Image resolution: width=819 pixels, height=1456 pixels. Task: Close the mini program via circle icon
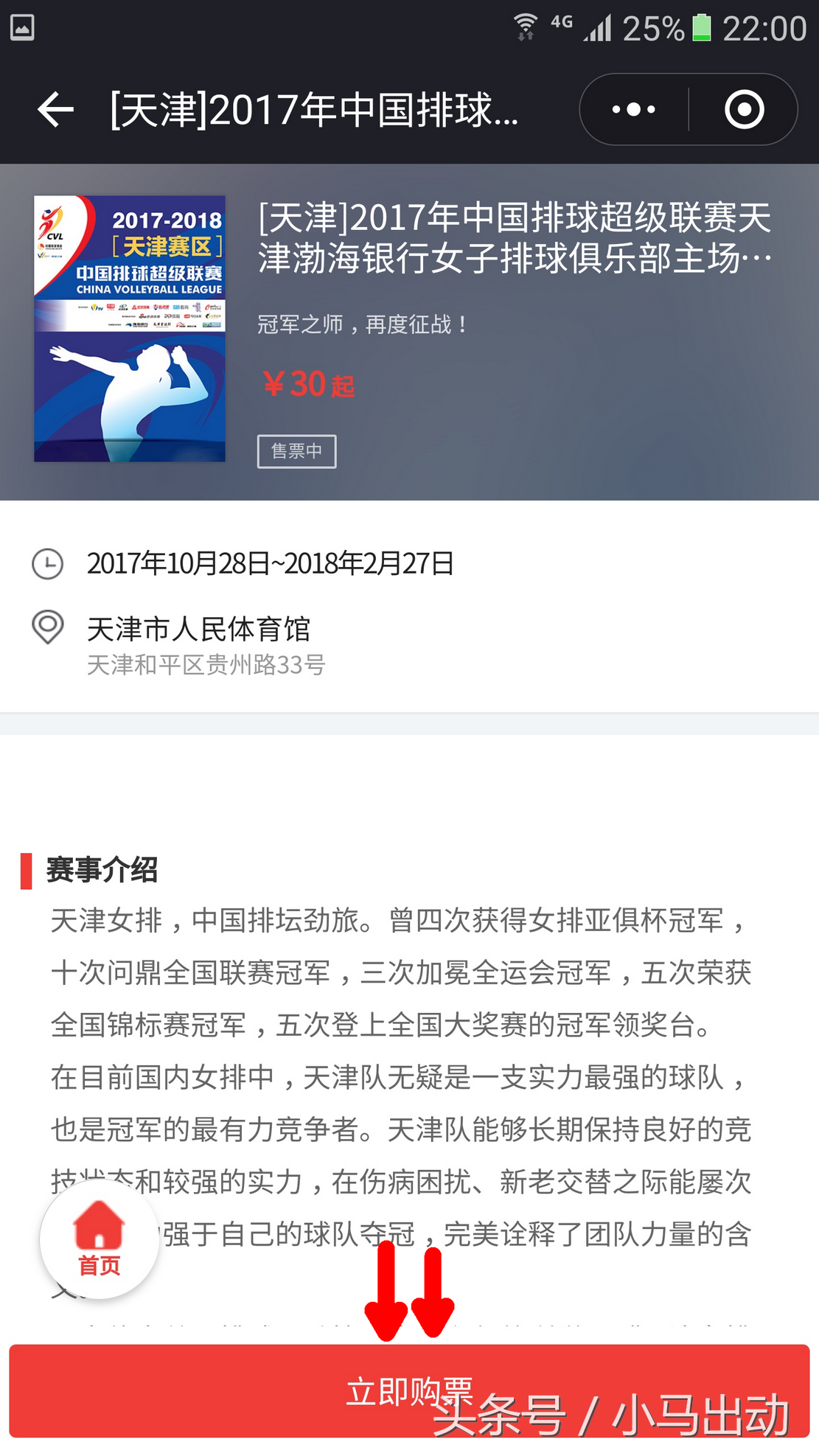point(744,110)
